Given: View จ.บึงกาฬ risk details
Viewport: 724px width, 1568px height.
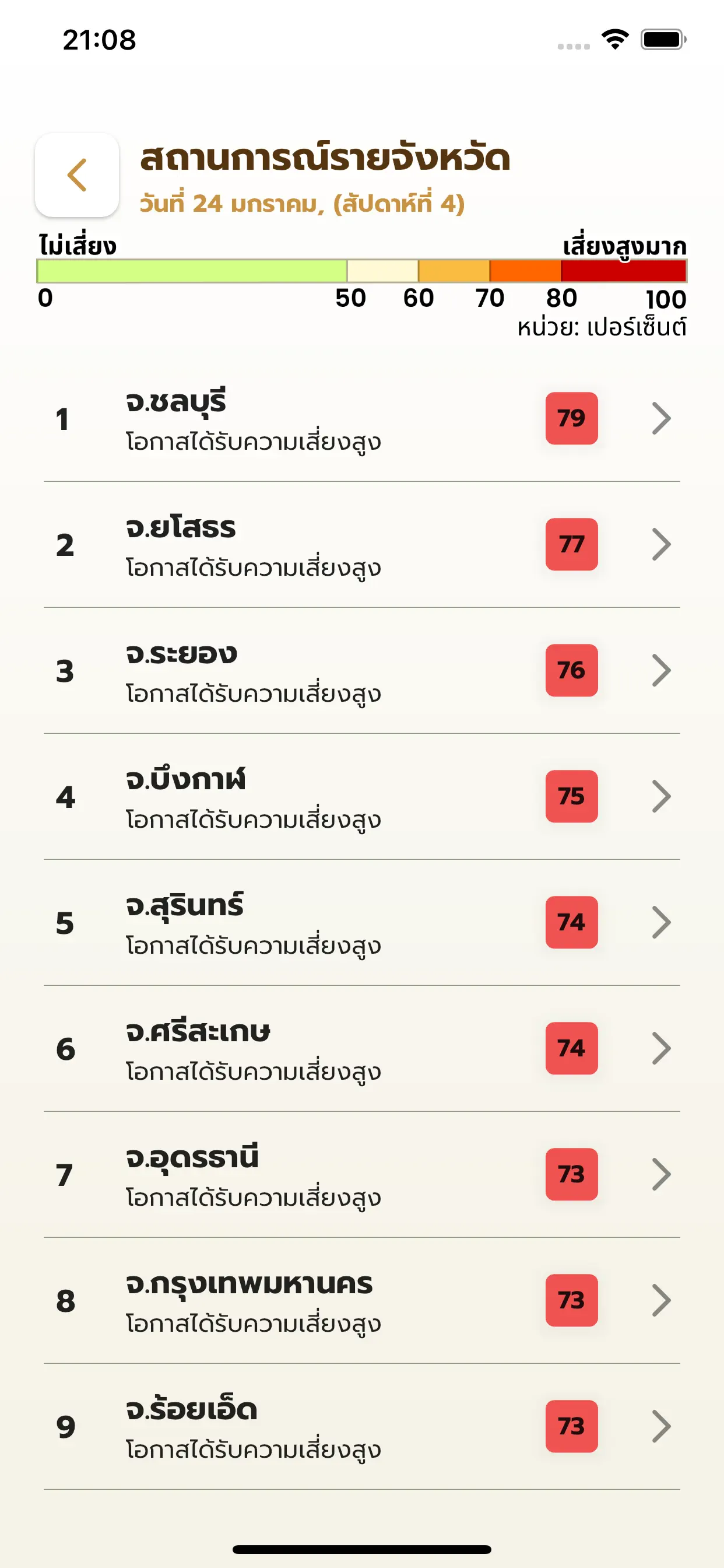Looking at the screenshot, I should click(x=362, y=797).
